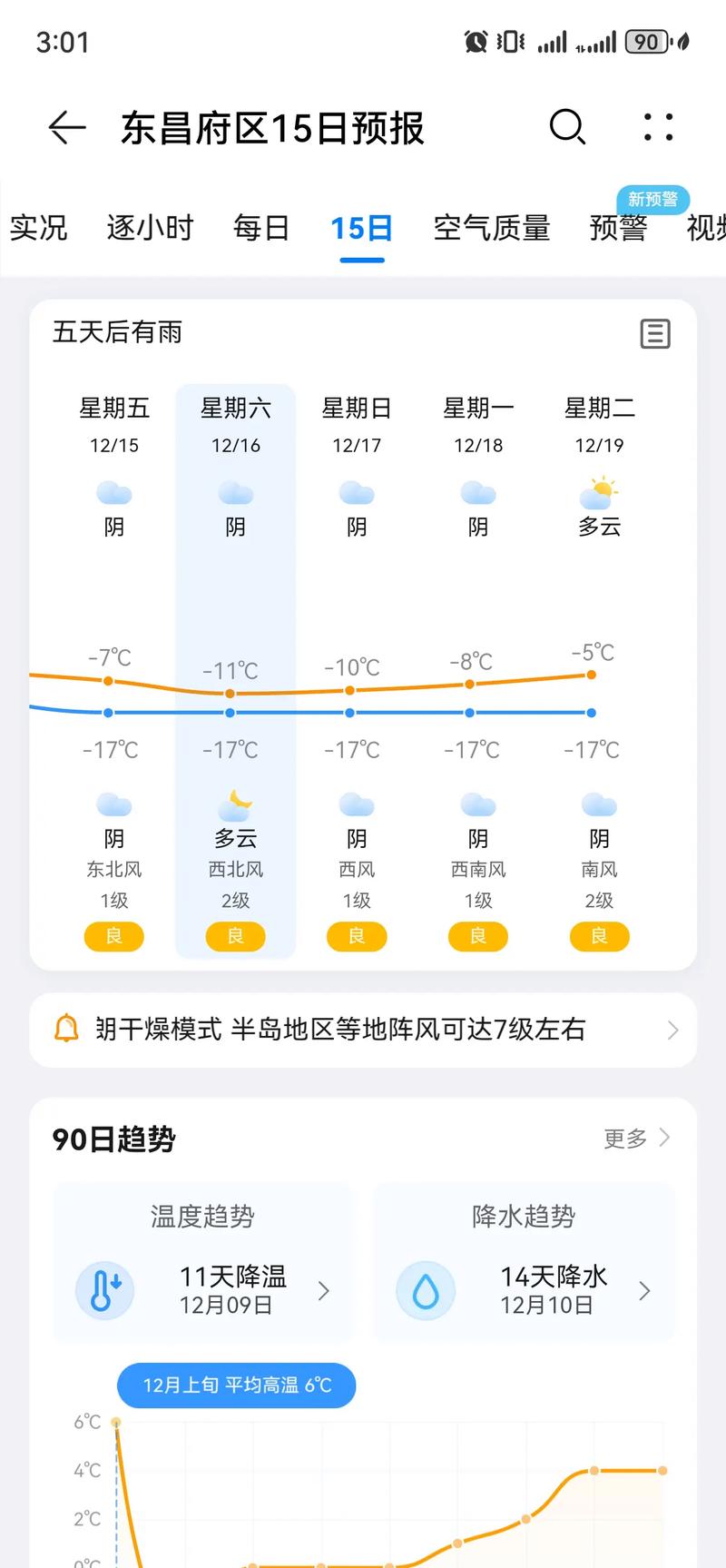
Task: Open the more options menu
Action: (x=657, y=128)
